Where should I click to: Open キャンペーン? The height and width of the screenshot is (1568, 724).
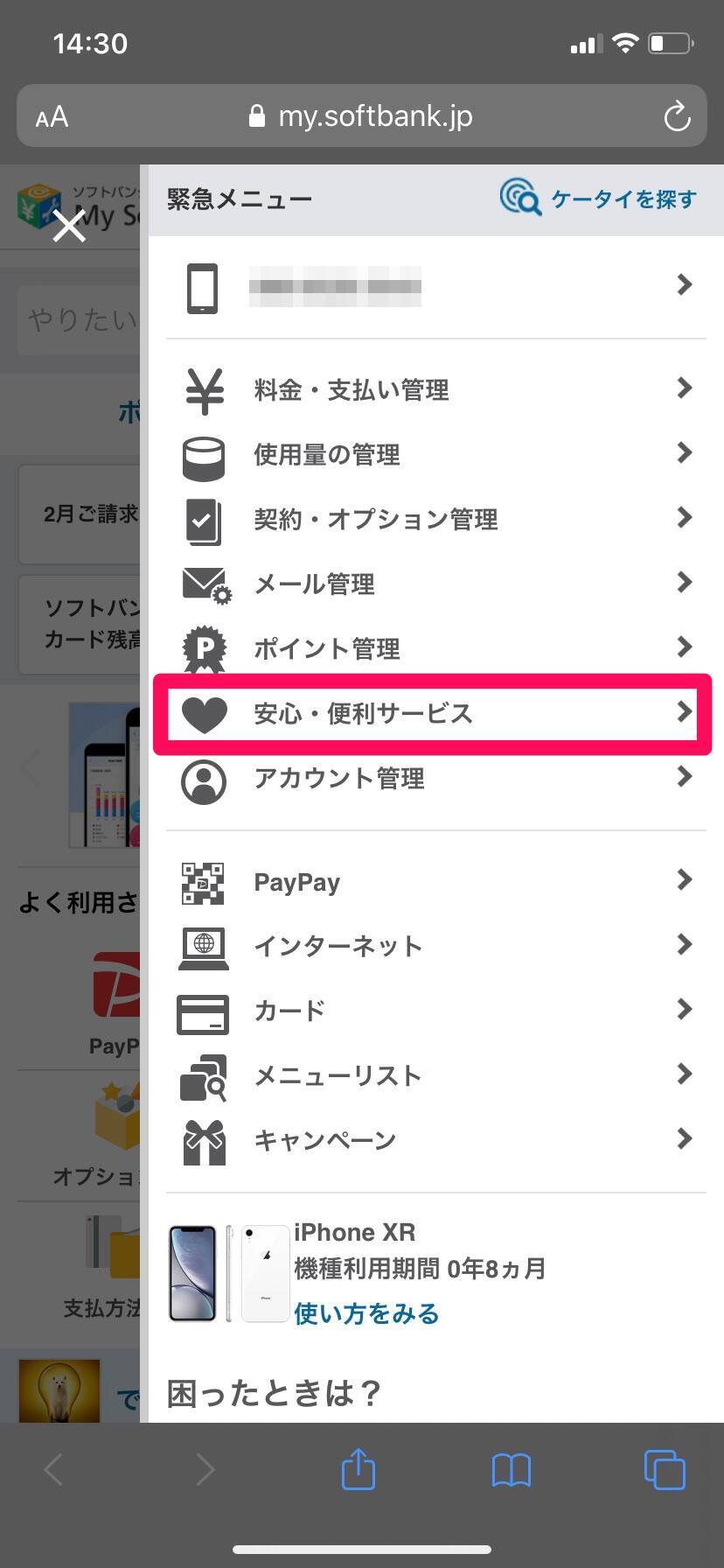pyautogui.click(x=435, y=1140)
